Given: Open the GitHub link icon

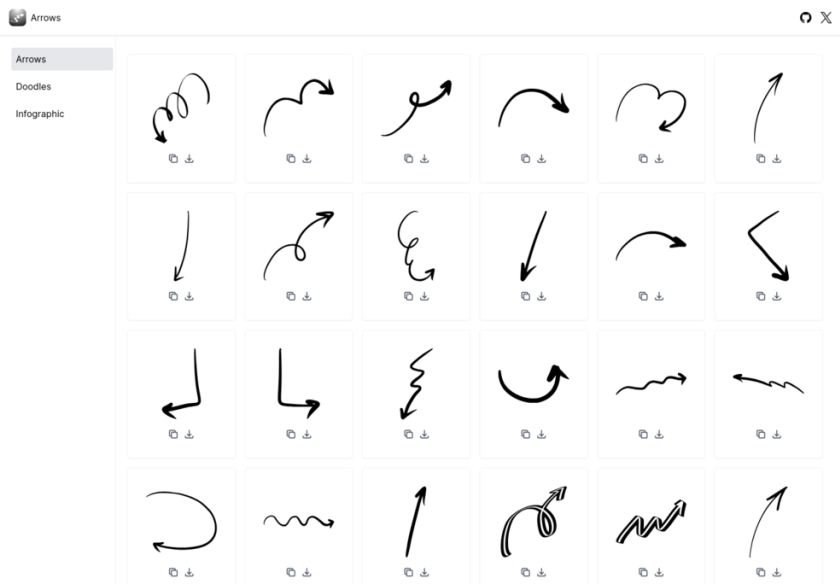Looking at the screenshot, I should coord(806,17).
